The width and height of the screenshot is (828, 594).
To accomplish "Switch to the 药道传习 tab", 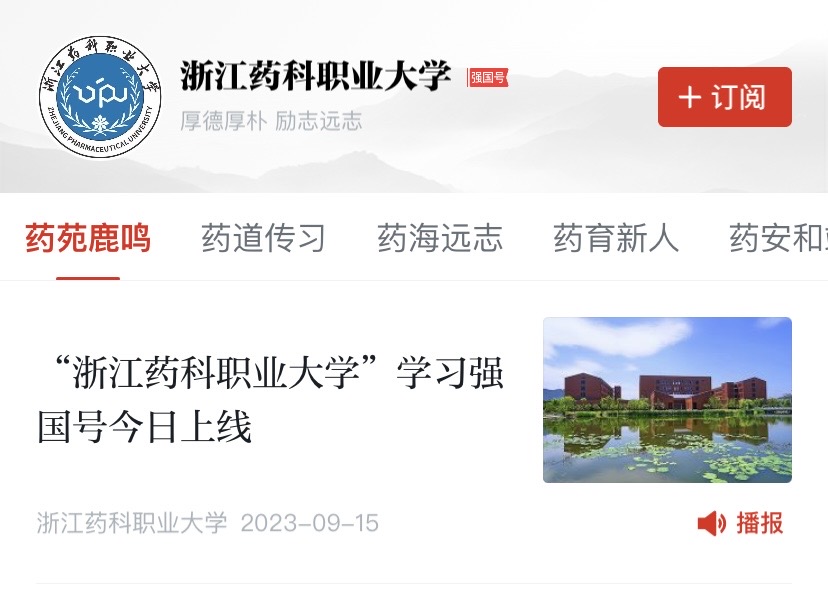I will pos(263,239).
